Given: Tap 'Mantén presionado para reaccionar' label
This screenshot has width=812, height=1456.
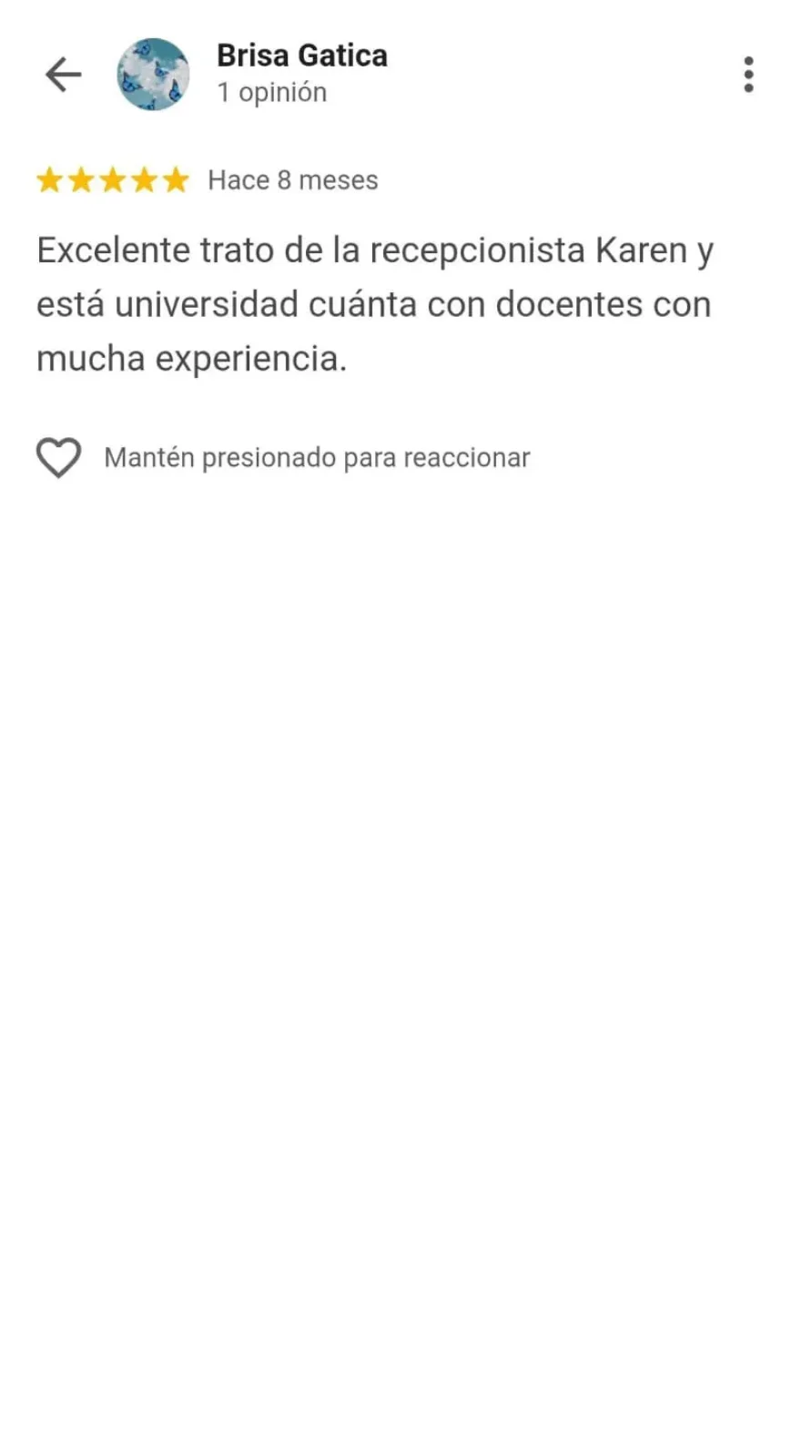Looking at the screenshot, I should click(x=316, y=457).
